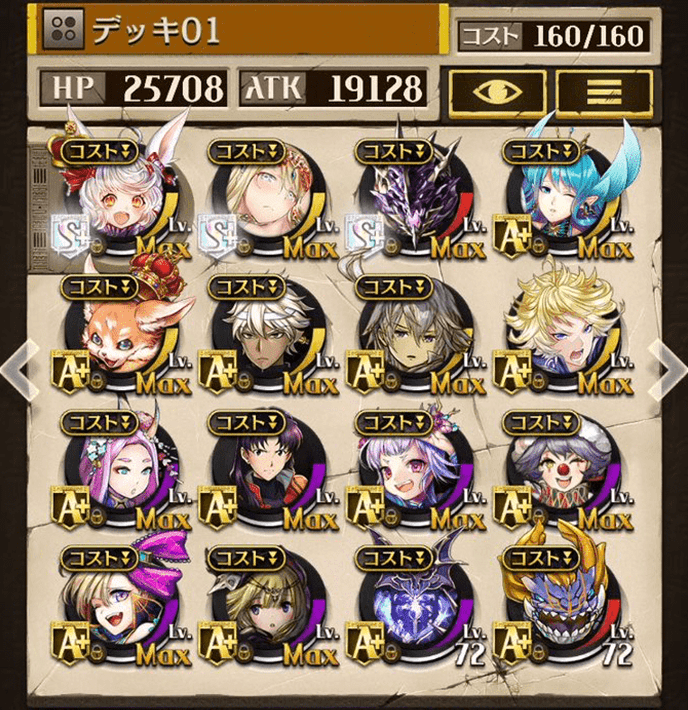Toggle the eye view button

coord(497,92)
